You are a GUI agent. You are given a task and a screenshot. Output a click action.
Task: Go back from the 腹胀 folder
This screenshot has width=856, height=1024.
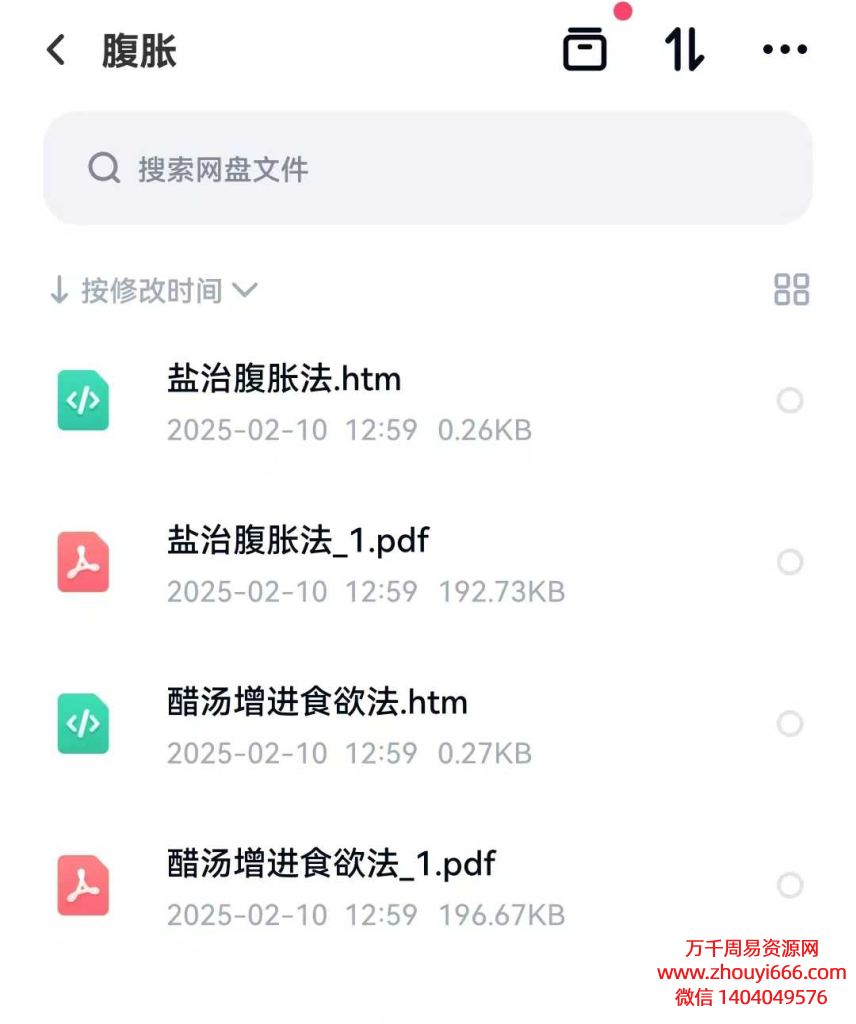pyautogui.click(x=56, y=50)
